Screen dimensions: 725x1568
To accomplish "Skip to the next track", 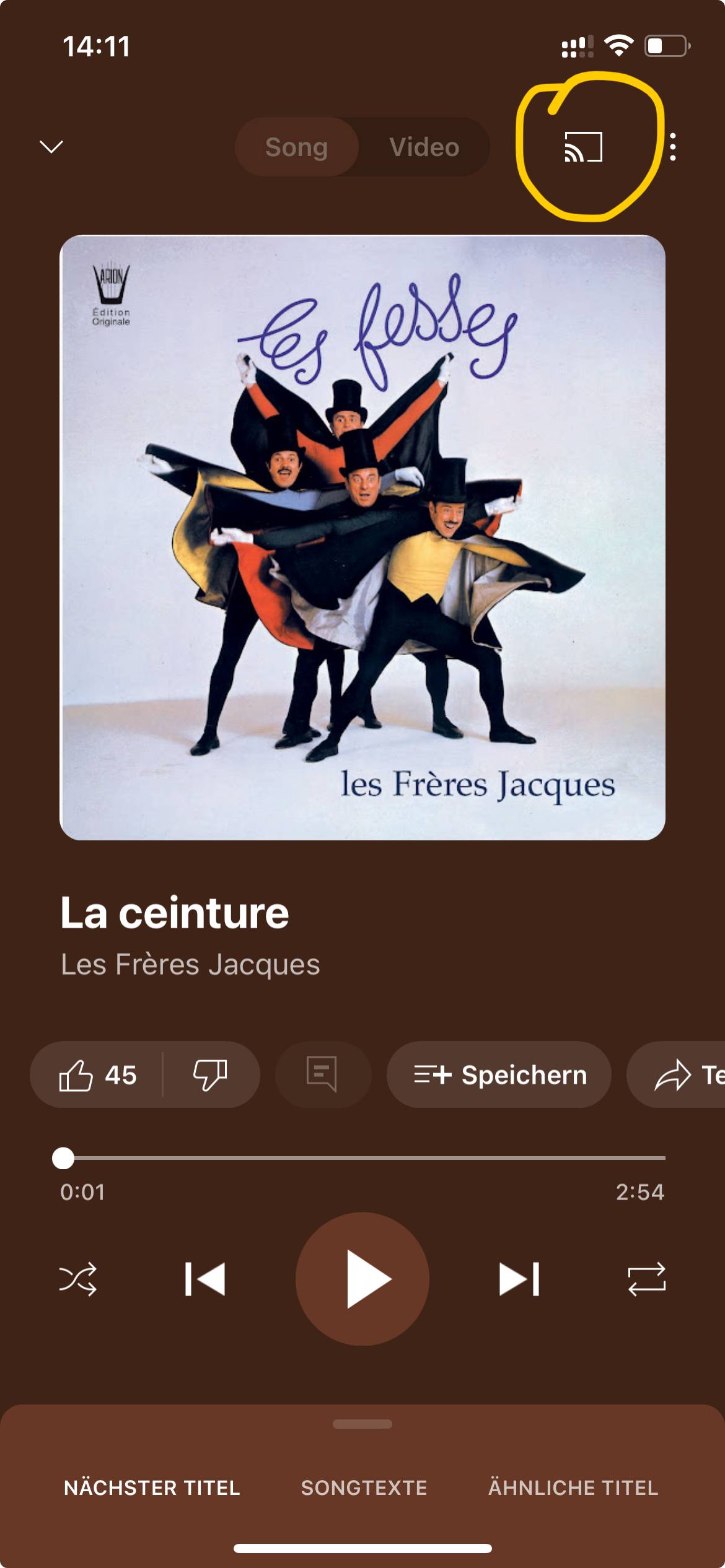I will pos(519,1279).
